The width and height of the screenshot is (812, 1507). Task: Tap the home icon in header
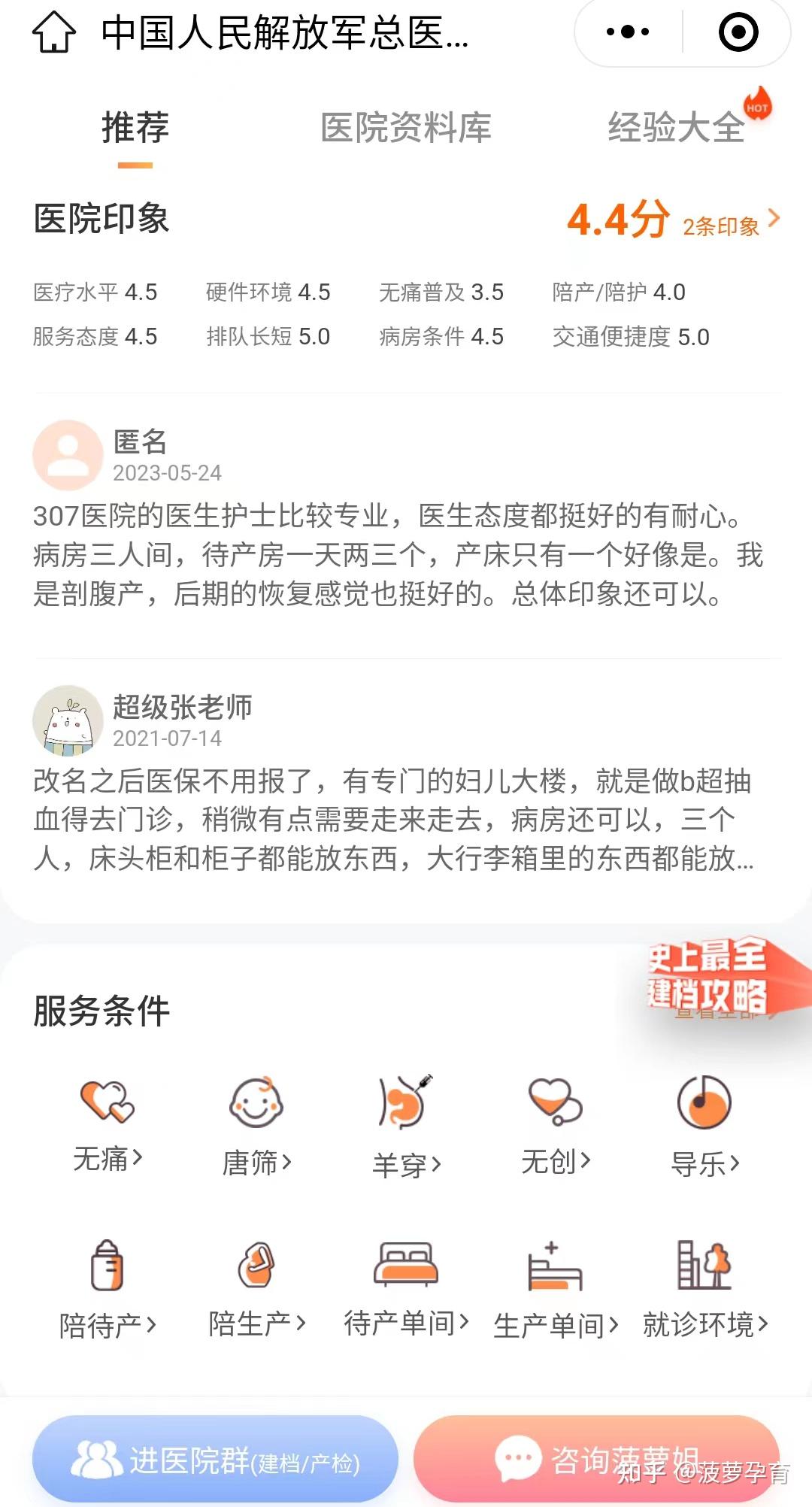[x=54, y=32]
